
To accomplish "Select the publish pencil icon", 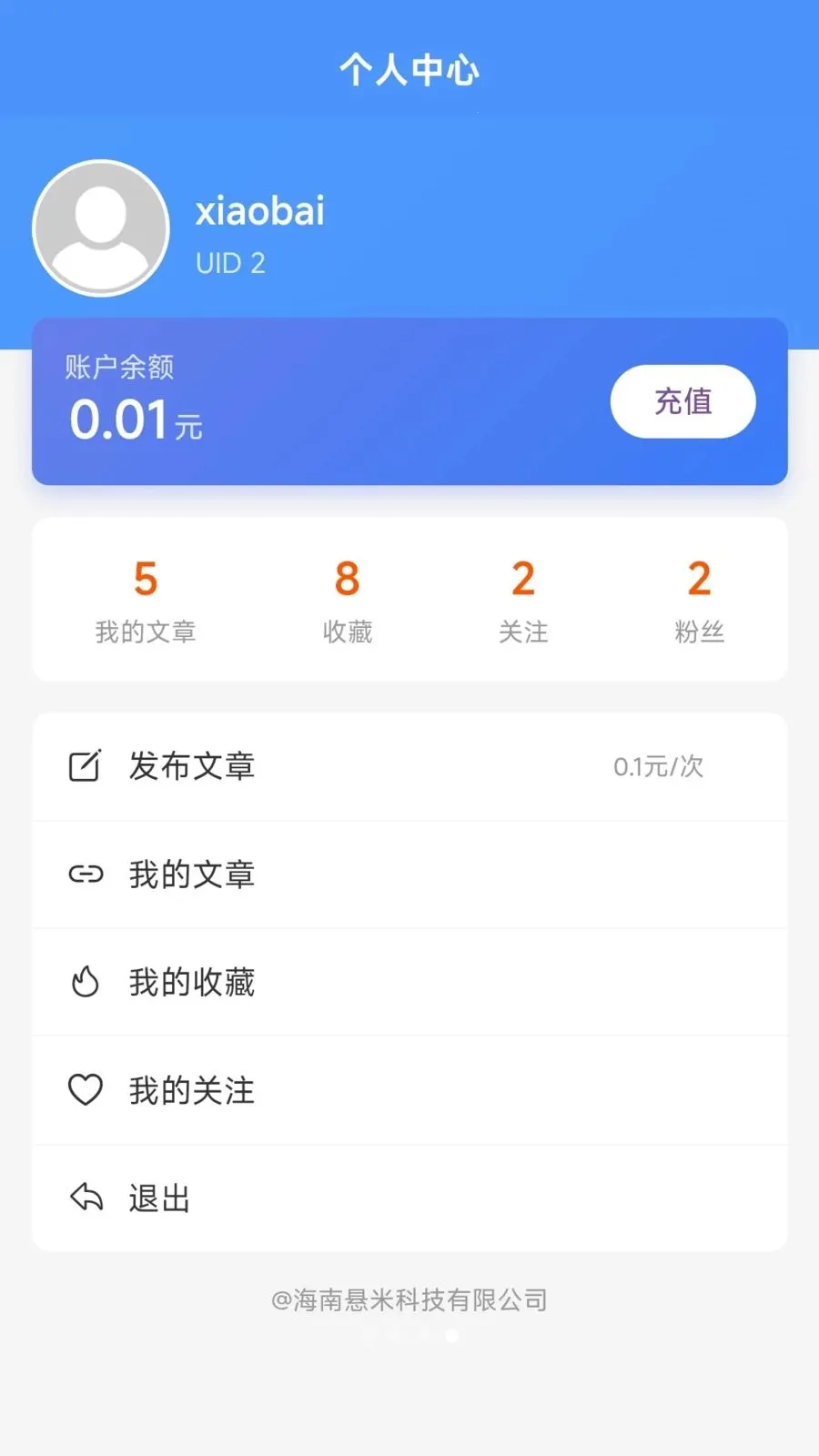I will [x=85, y=765].
